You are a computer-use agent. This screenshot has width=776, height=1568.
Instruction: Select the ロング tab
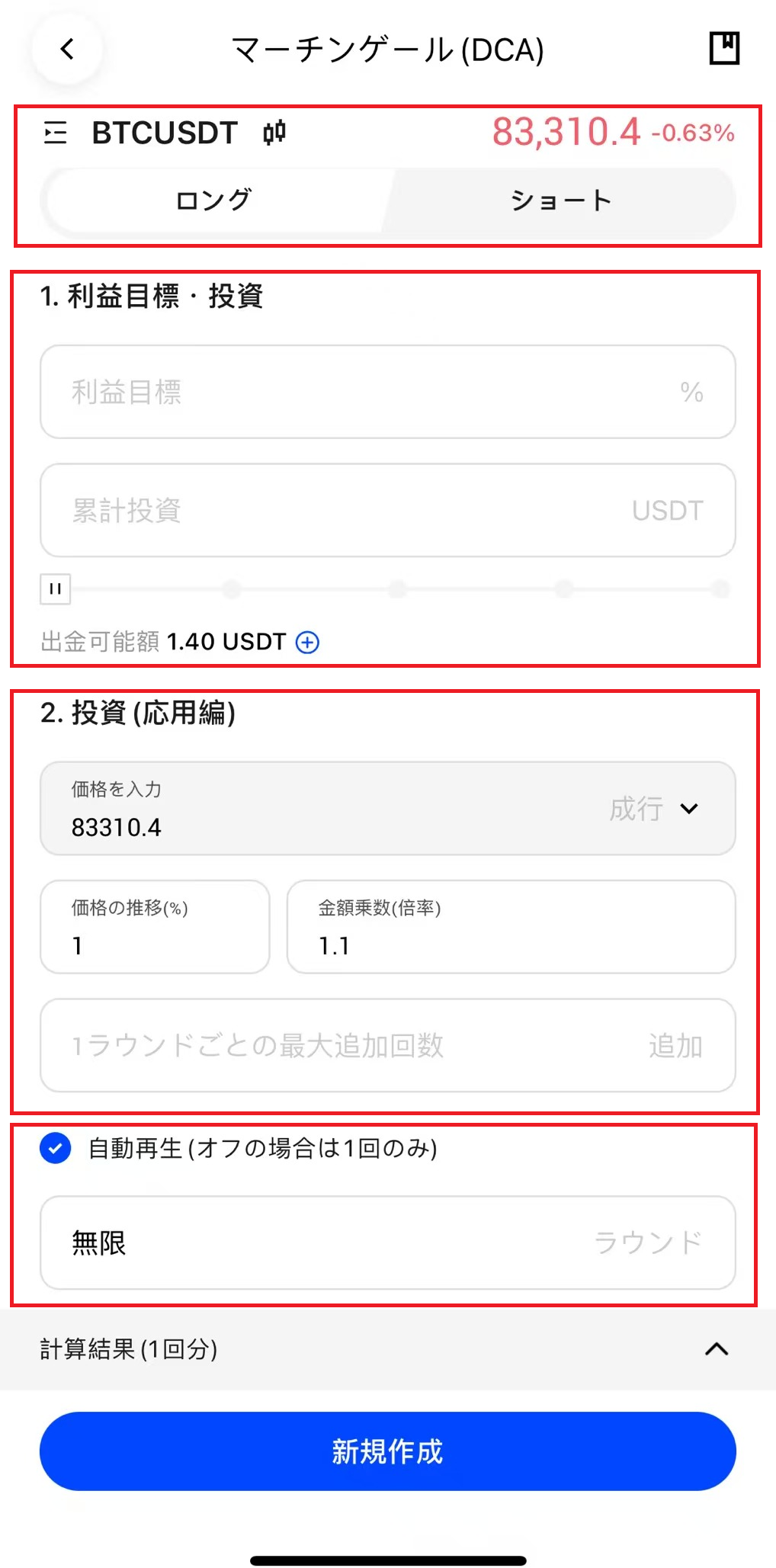213,200
